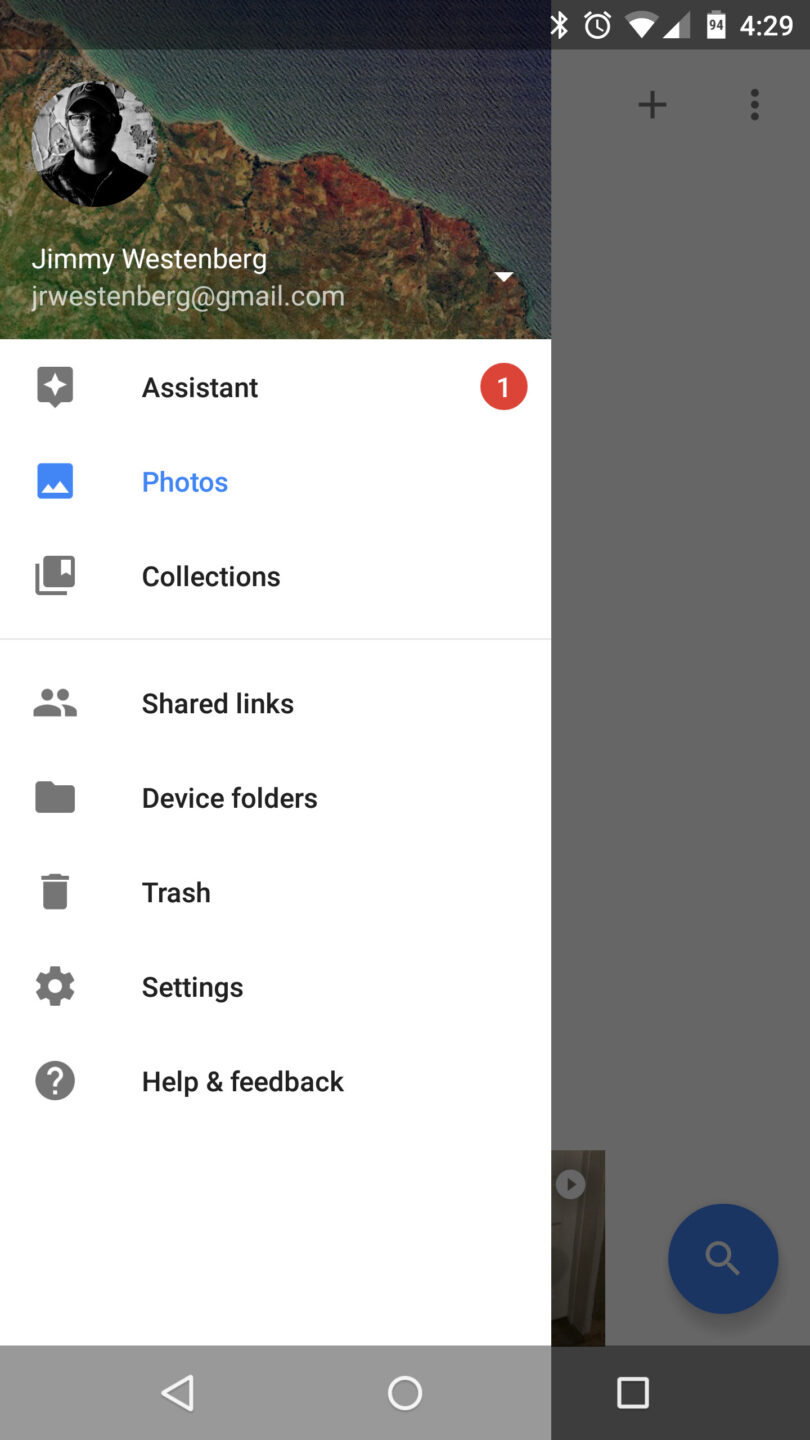Select Device folders from the menu

coord(229,797)
